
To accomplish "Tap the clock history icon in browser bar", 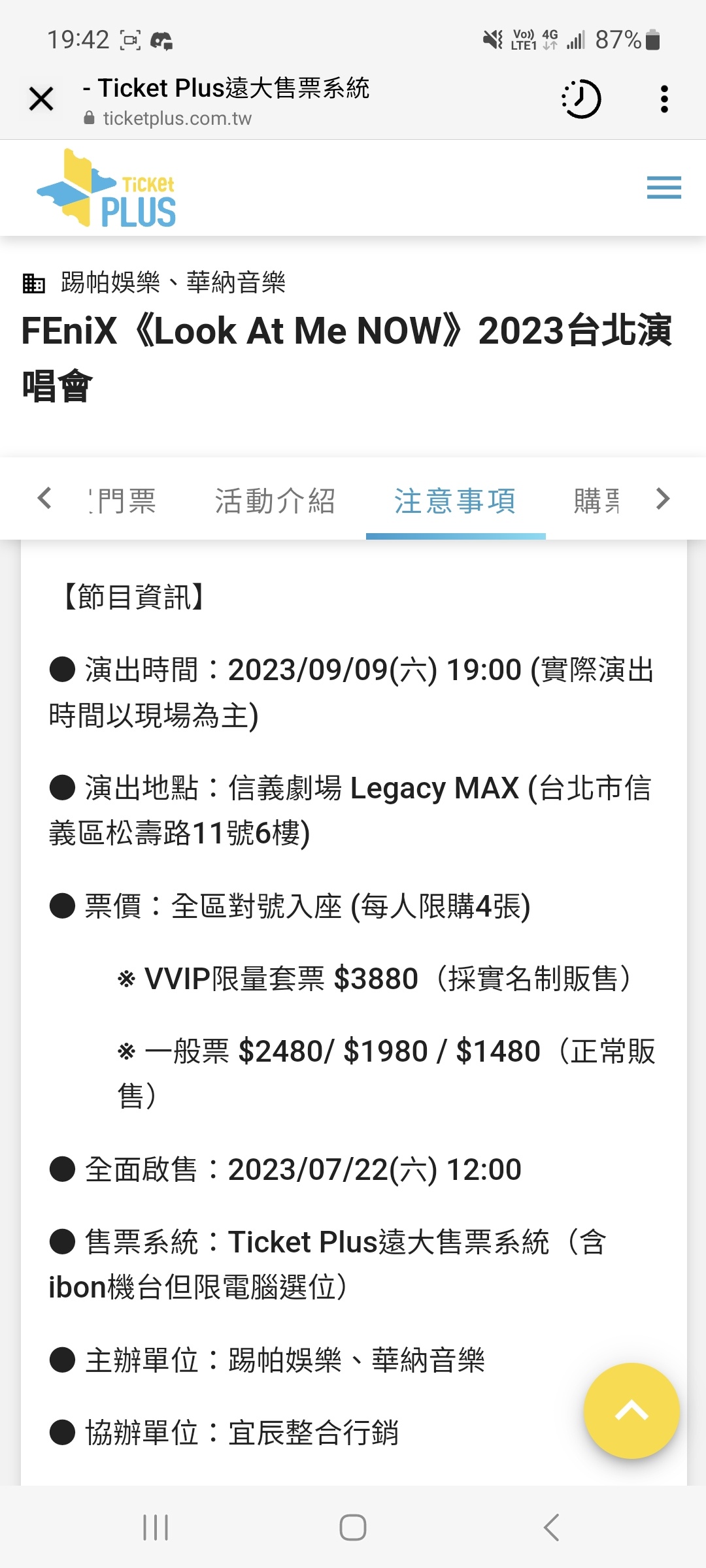I will pyautogui.click(x=581, y=99).
